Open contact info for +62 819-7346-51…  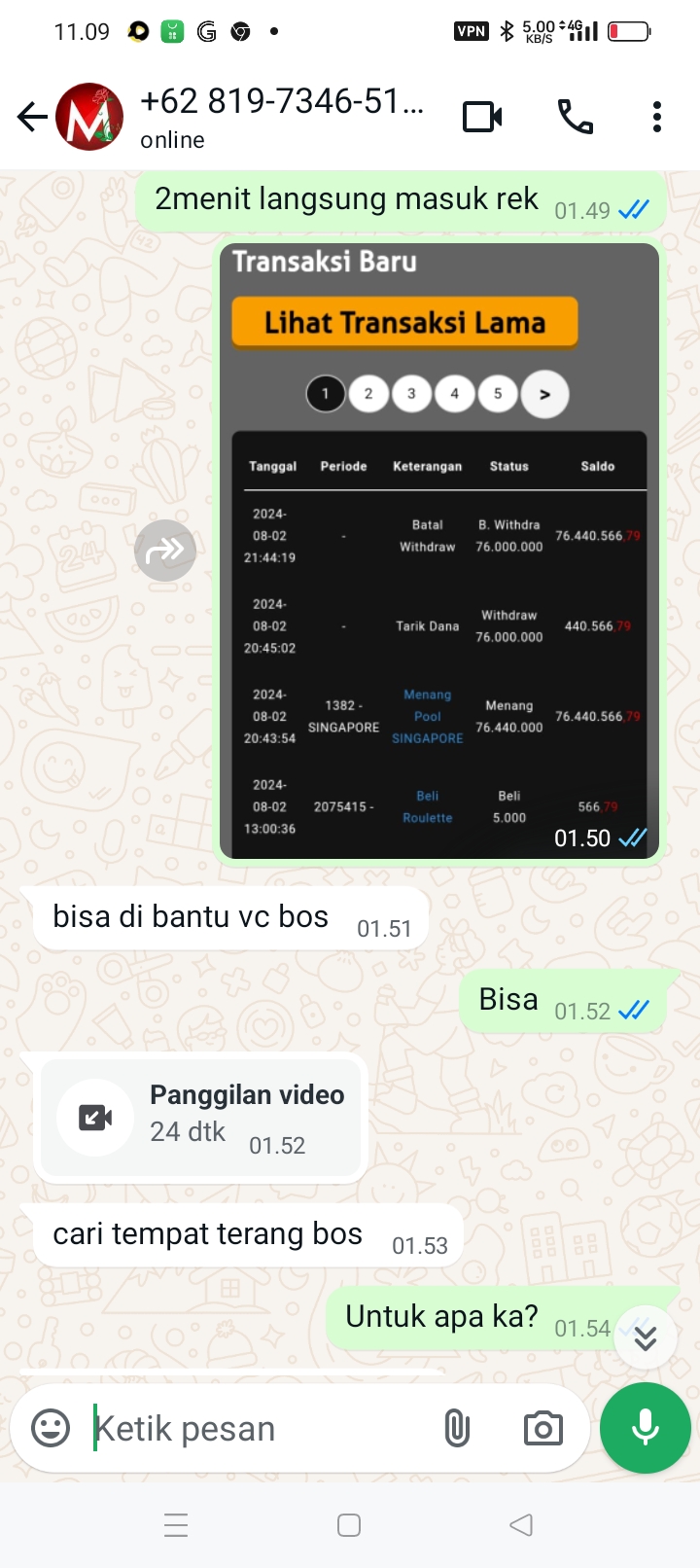point(282,116)
